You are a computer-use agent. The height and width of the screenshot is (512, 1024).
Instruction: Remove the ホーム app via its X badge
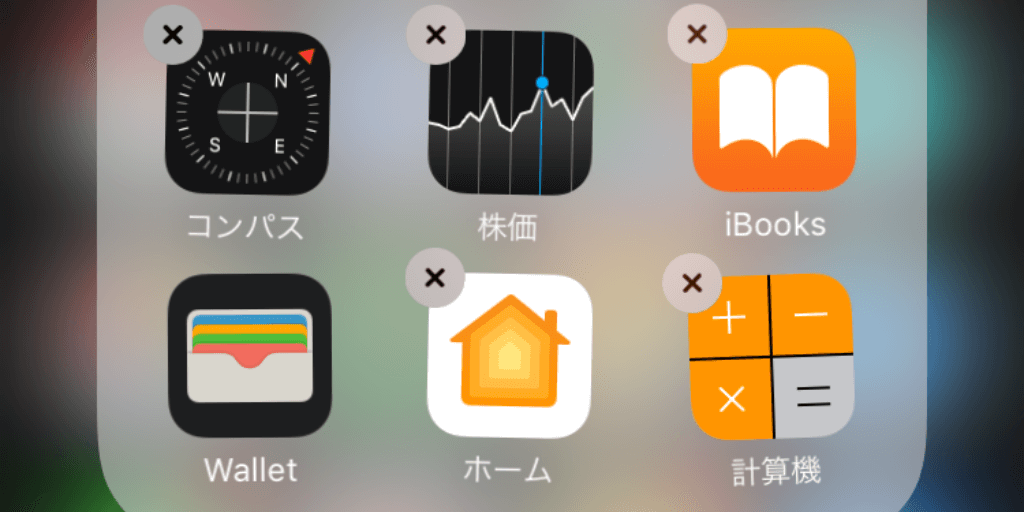coord(435,277)
